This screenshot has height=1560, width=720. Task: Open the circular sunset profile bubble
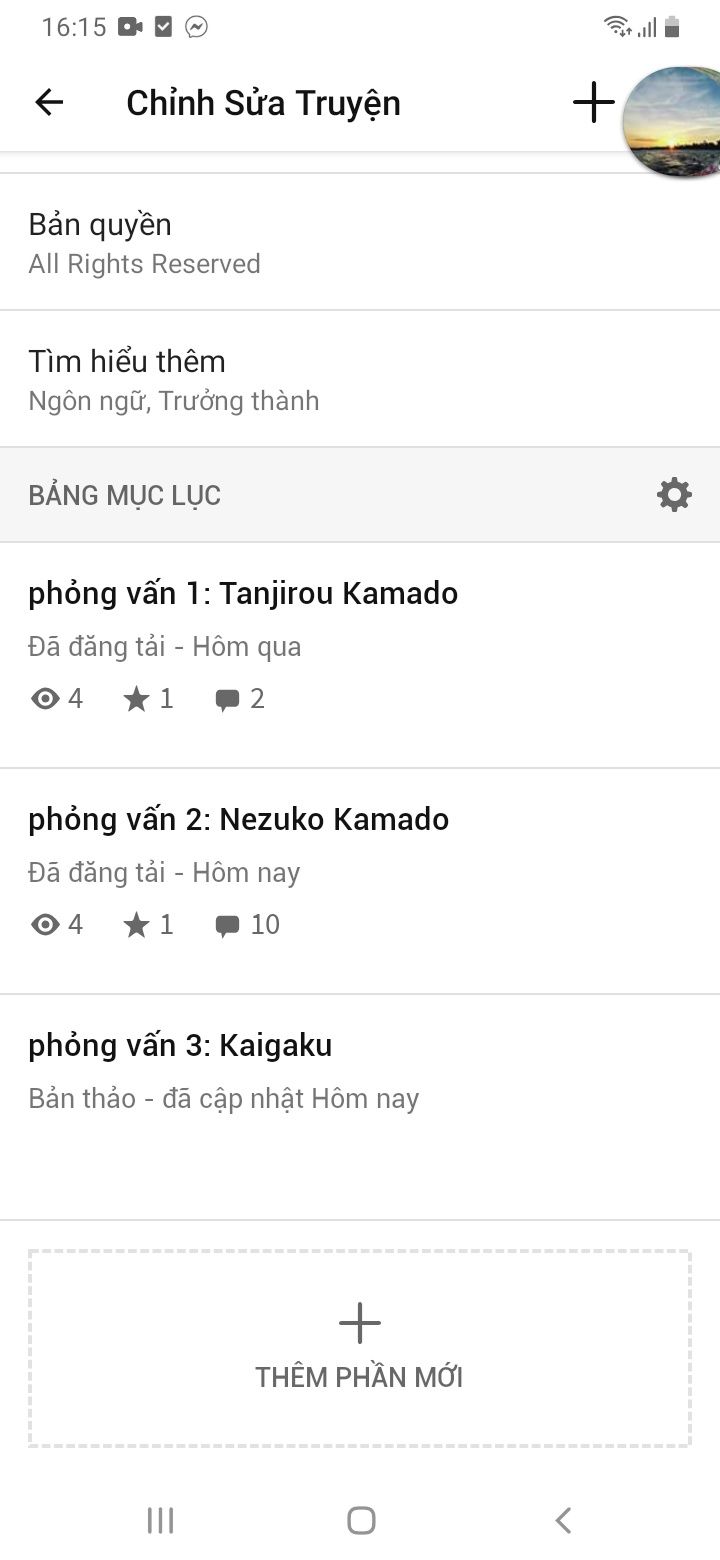click(672, 122)
